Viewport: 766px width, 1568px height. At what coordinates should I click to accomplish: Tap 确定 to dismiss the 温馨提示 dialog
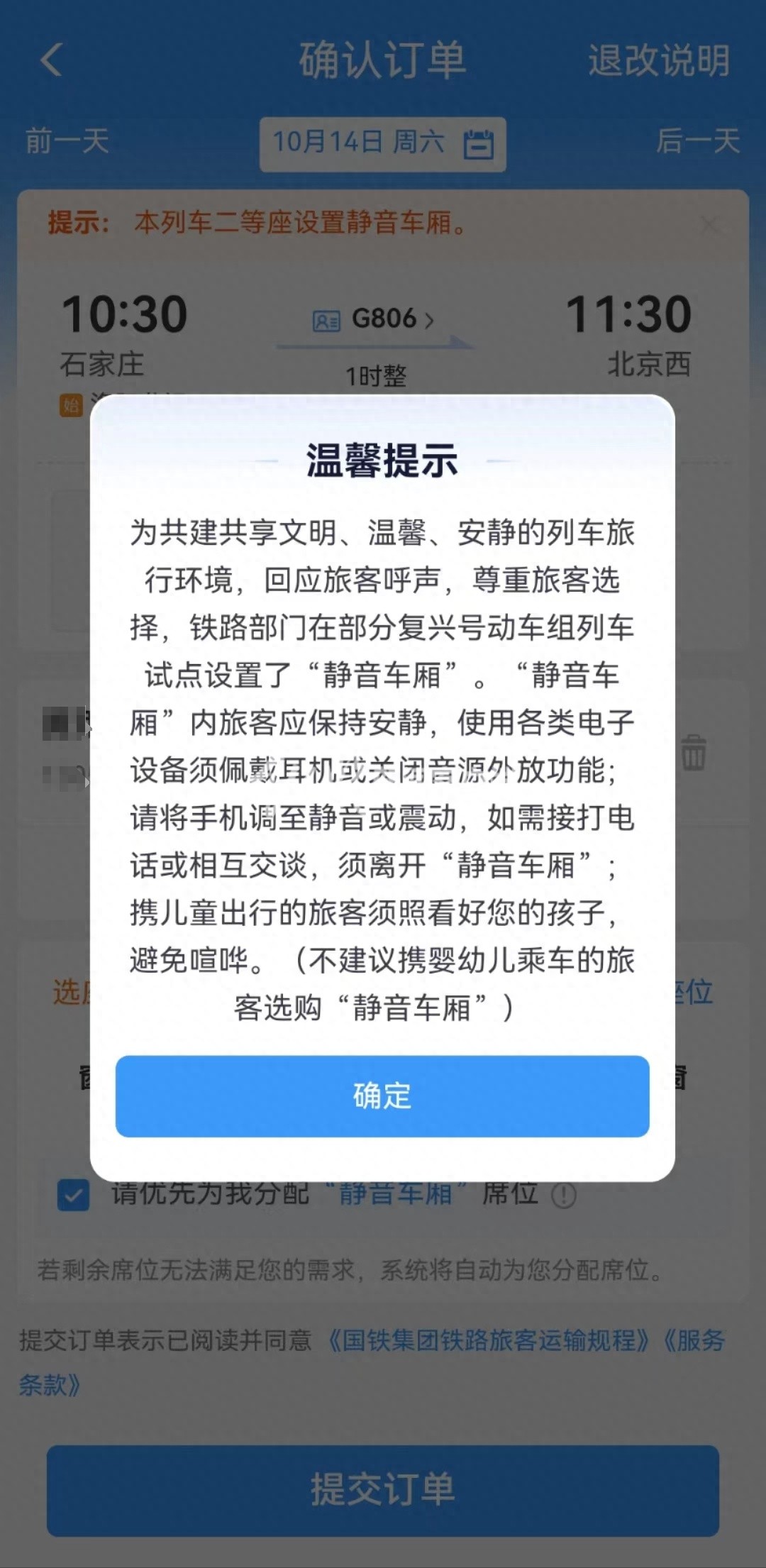[382, 1096]
